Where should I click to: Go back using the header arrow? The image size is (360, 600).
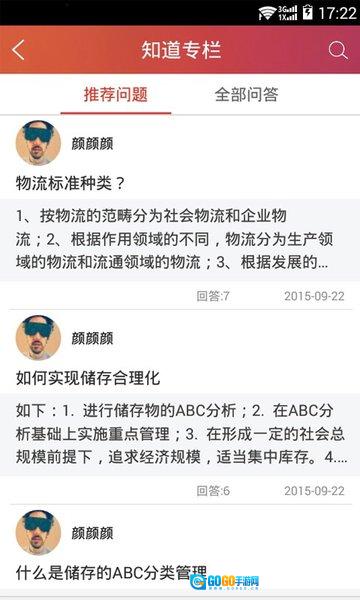pos(18,50)
